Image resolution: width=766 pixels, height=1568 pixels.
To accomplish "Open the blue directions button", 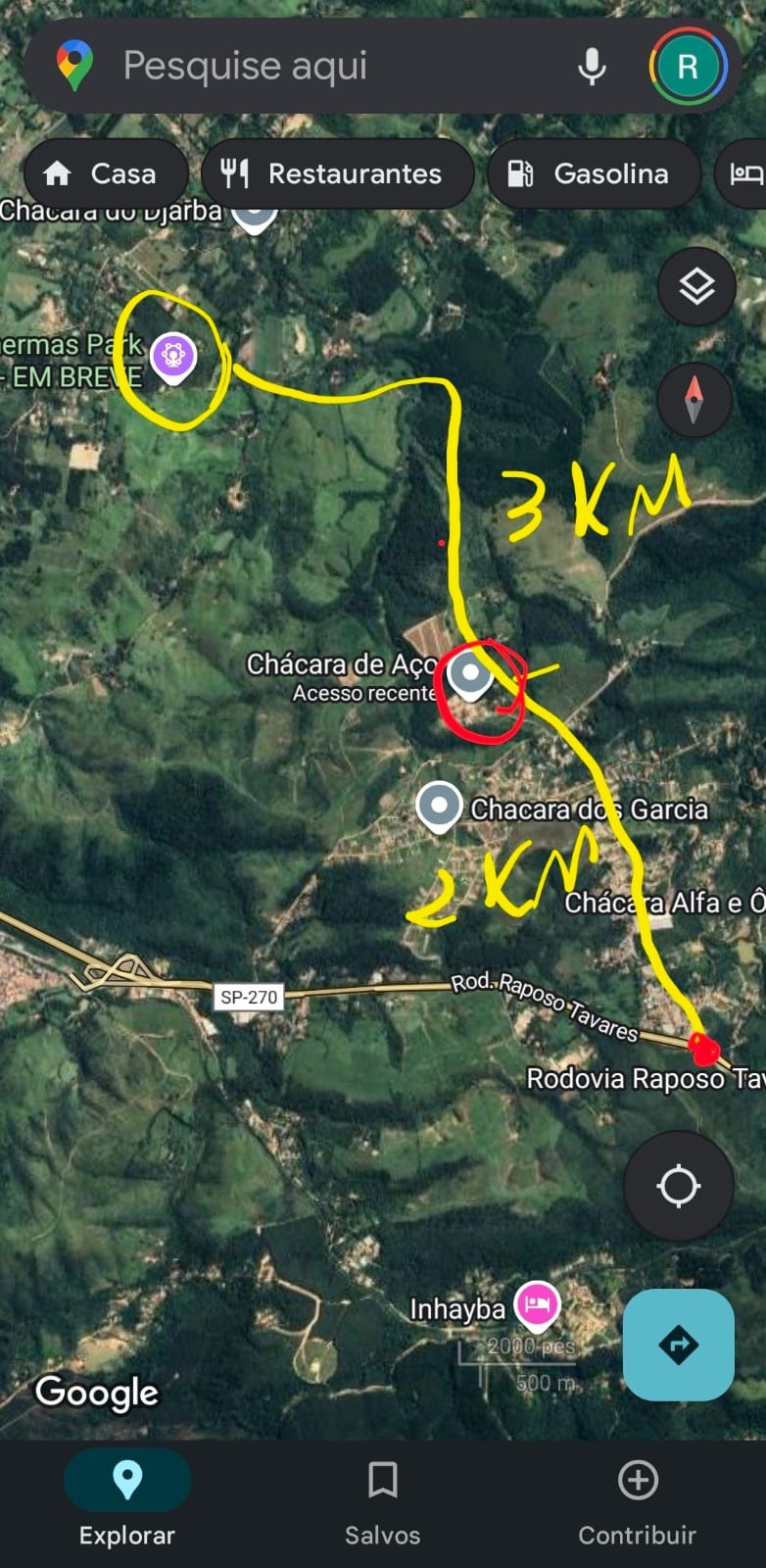I will 678,1345.
